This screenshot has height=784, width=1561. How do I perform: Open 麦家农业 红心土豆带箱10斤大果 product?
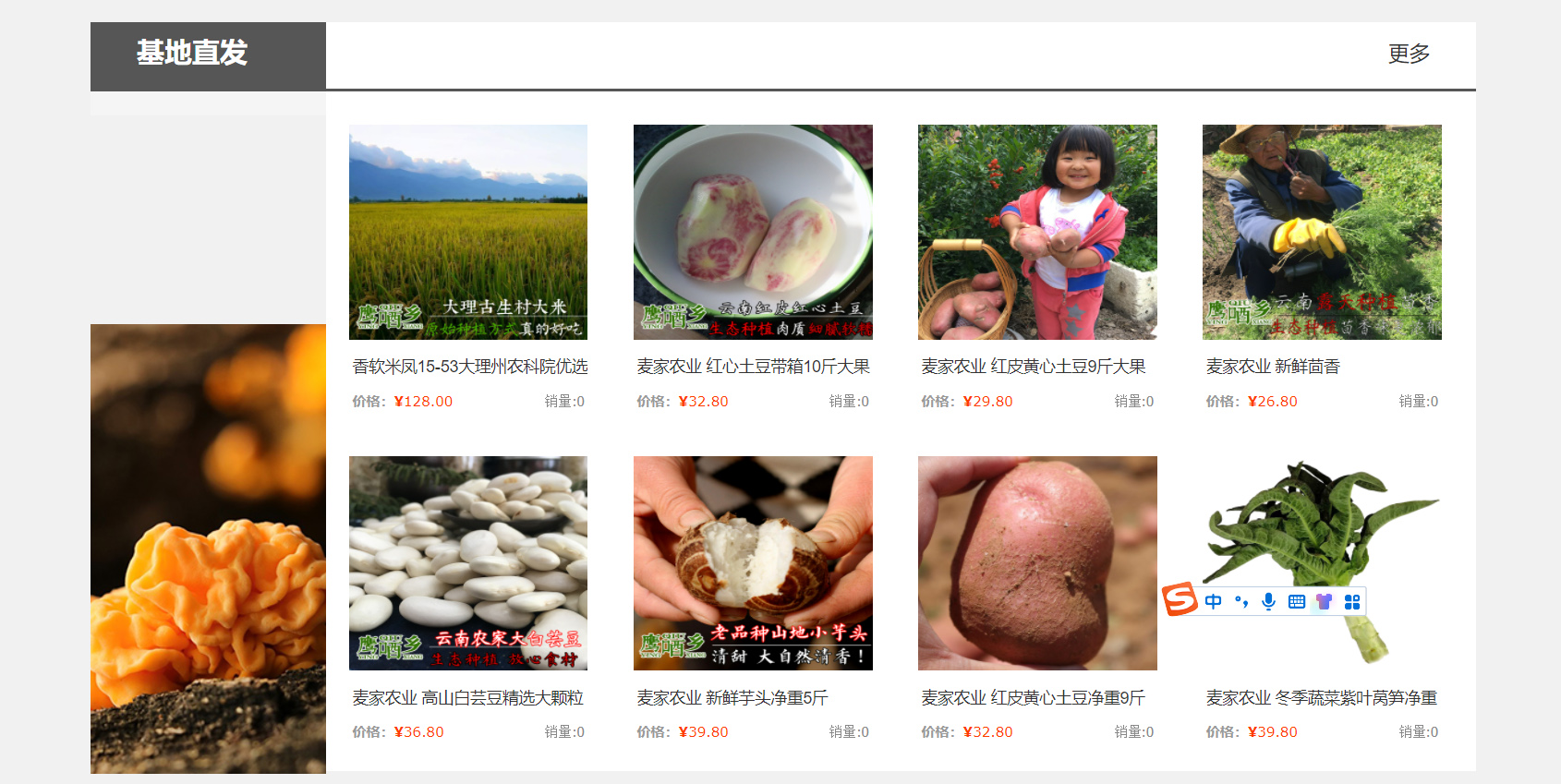(753, 367)
